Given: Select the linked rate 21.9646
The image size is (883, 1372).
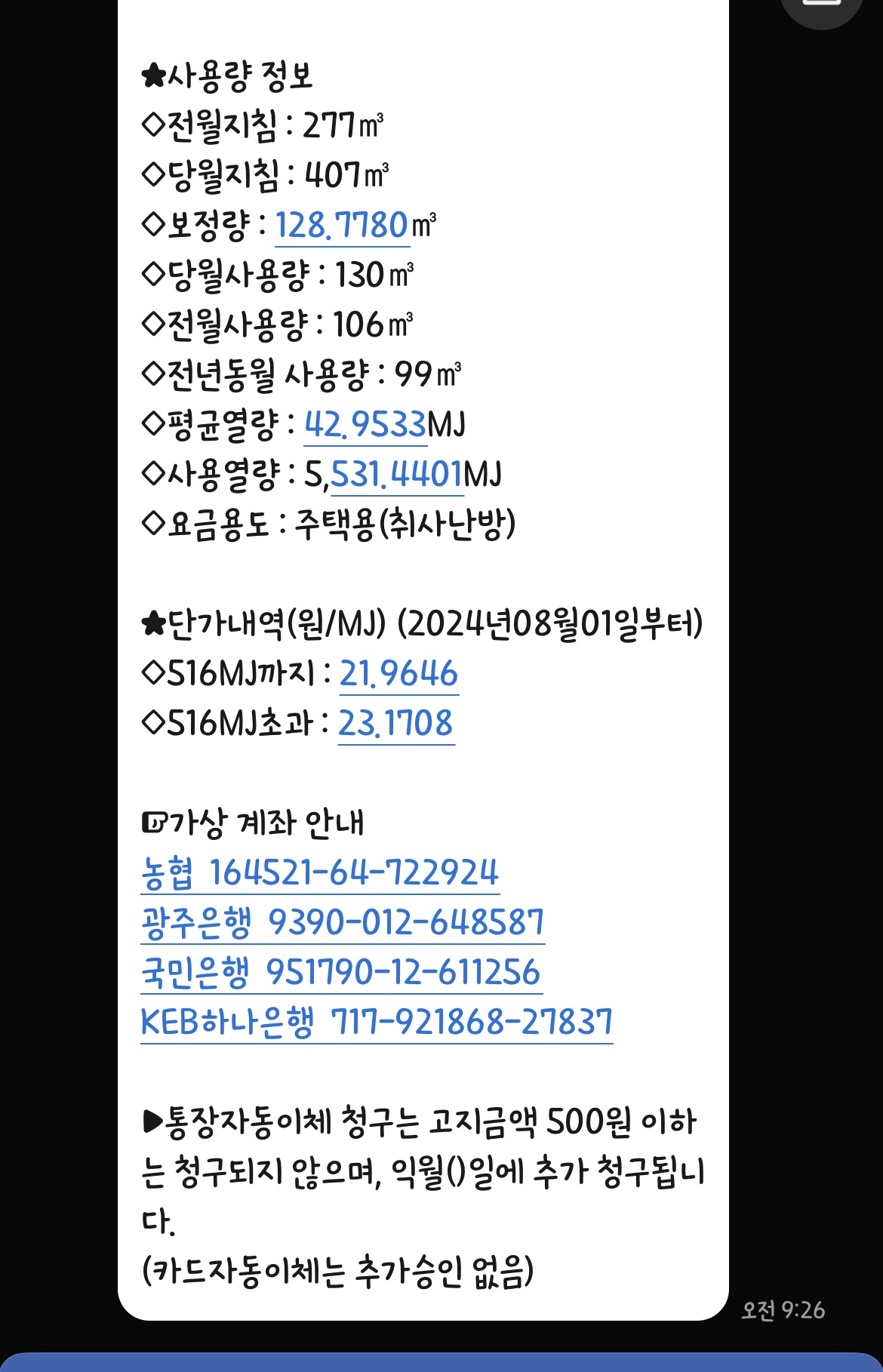Looking at the screenshot, I should [x=398, y=674].
